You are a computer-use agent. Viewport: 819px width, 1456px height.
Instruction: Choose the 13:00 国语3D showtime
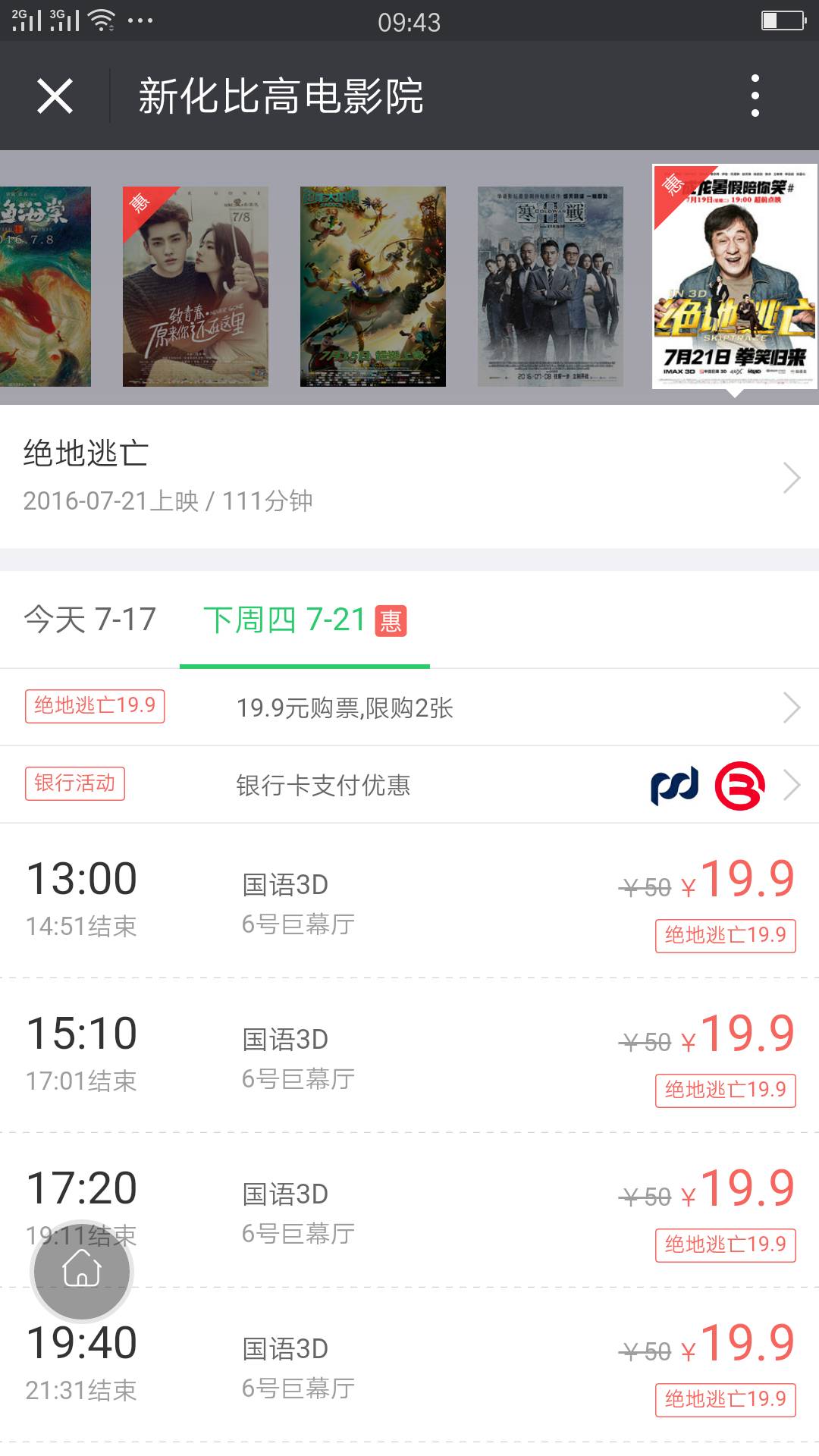(x=409, y=902)
